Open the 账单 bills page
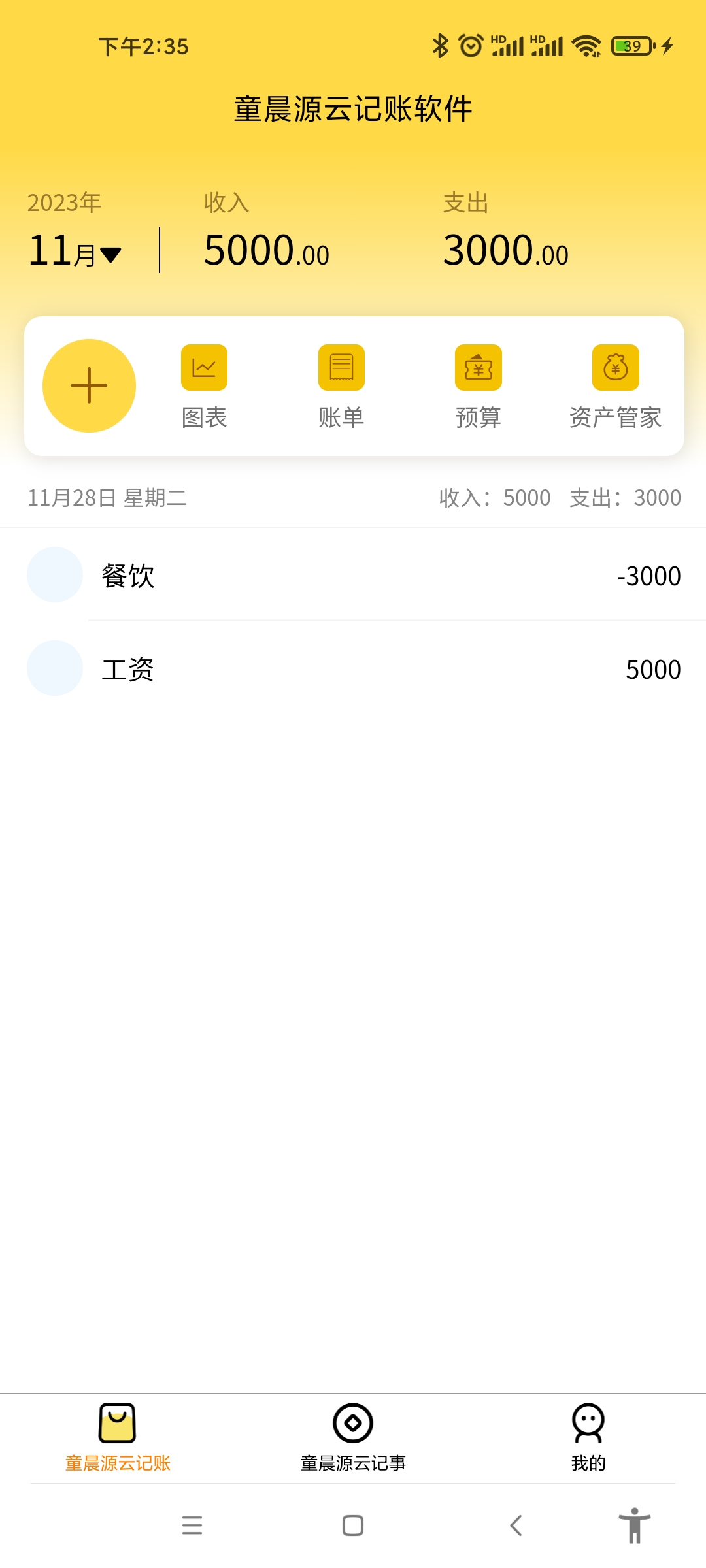 [x=342, y=385]
